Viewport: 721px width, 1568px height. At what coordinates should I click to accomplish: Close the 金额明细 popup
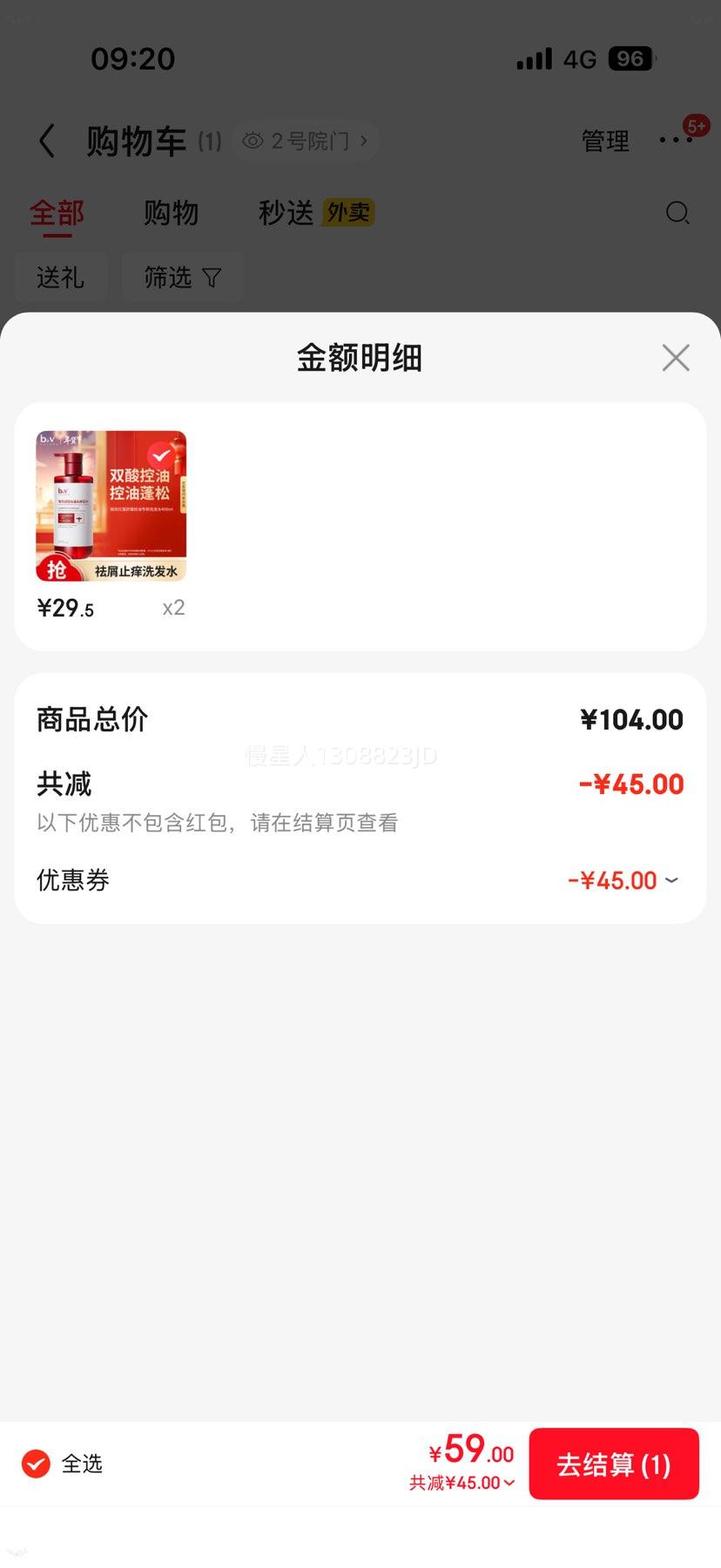(x=675, y=358)
